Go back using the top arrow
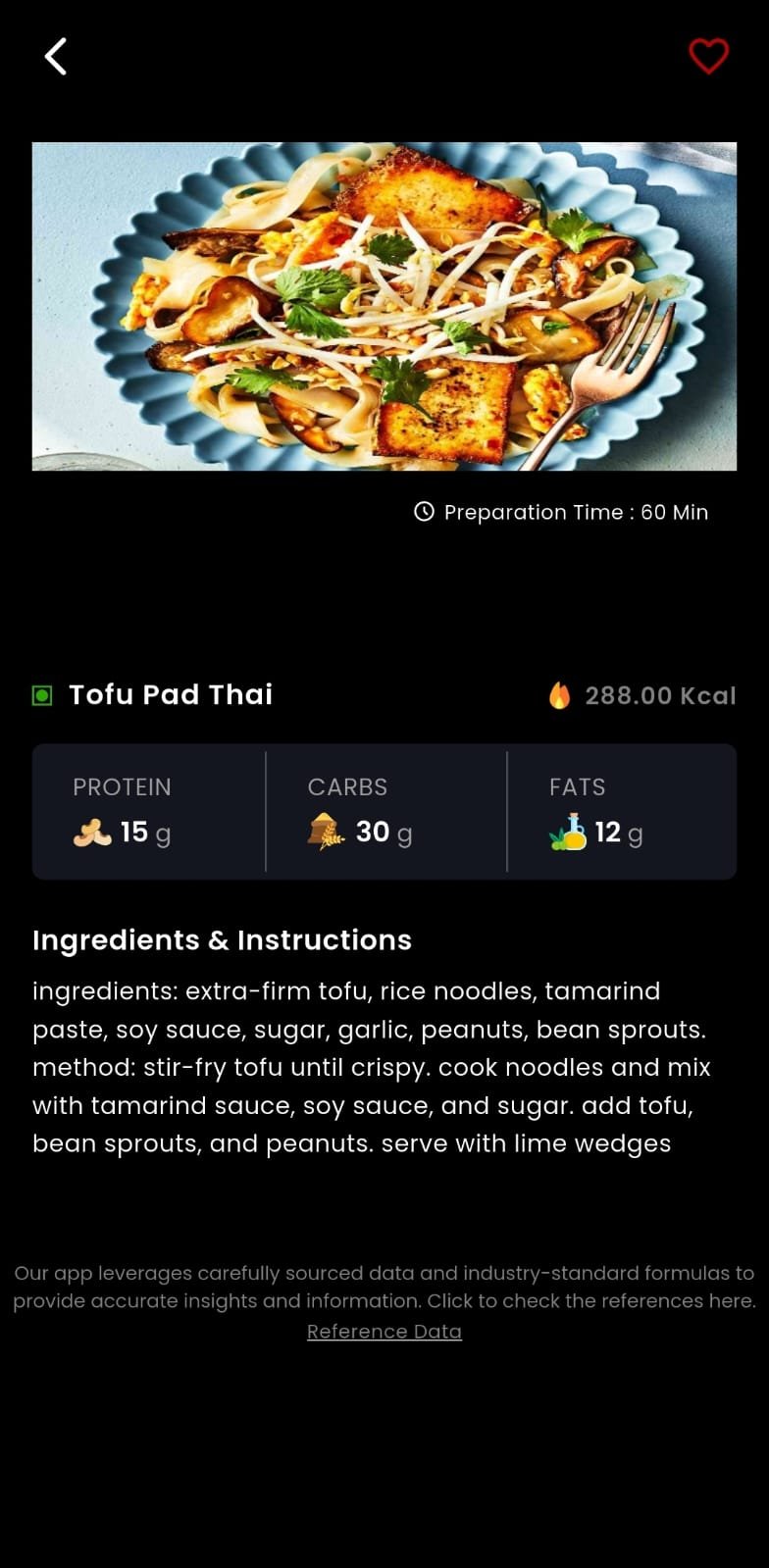The image size is (769, 1568). tap(56, 57)
